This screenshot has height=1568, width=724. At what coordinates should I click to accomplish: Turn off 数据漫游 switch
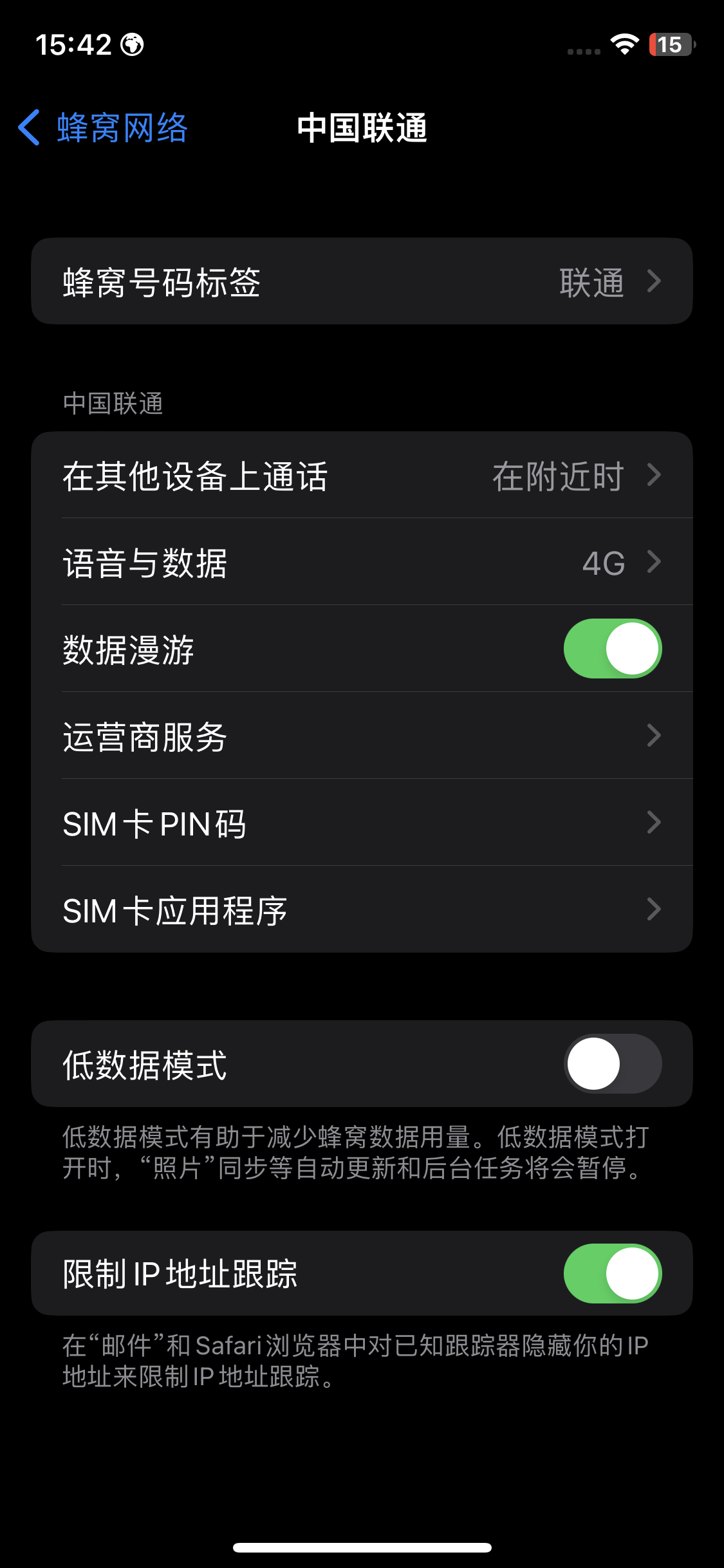612,649
